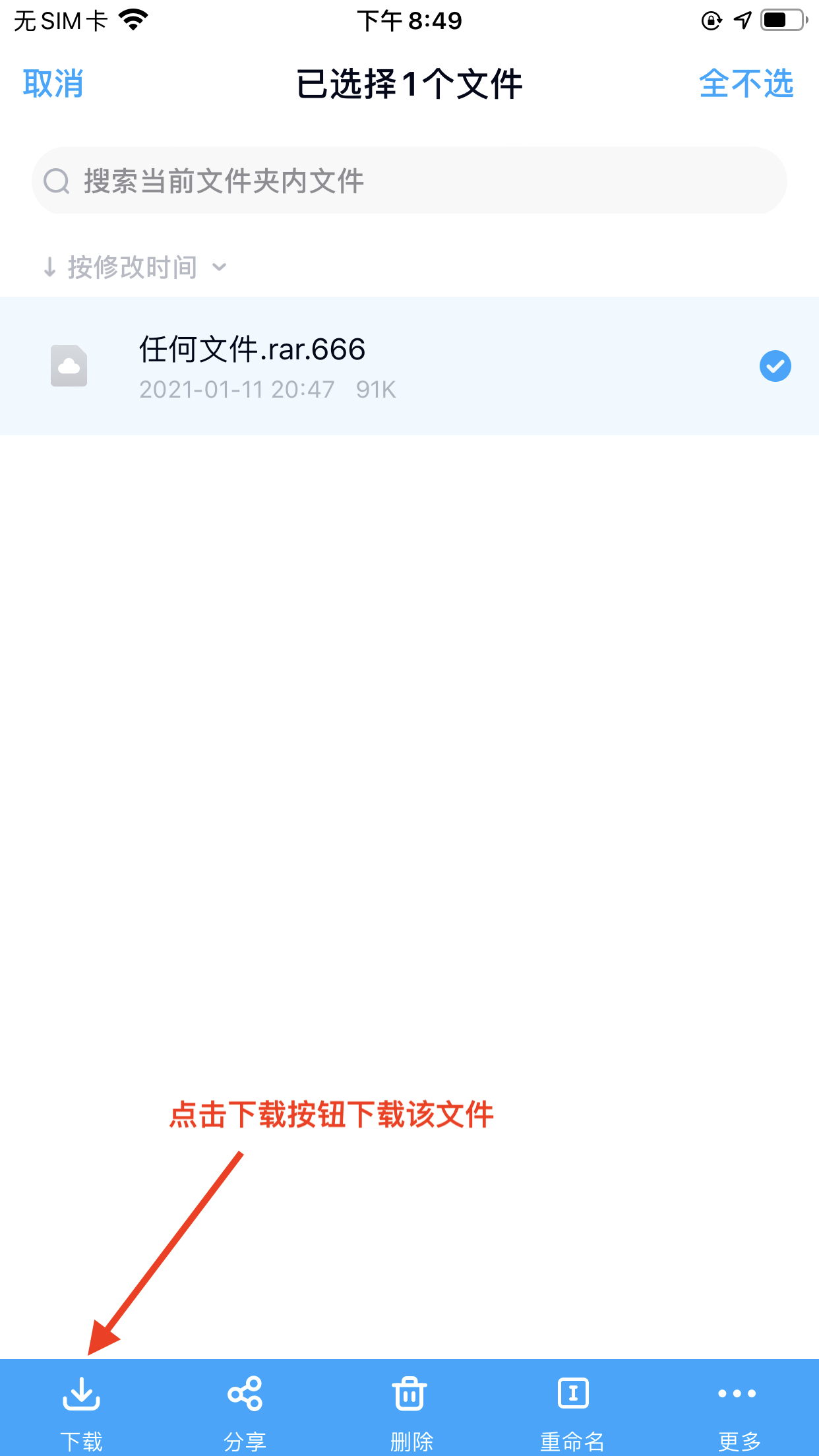The height and width of the screenshot is (1456, 819).
Task: Open the search box for current folder
Action: click(x=409, y=181)
